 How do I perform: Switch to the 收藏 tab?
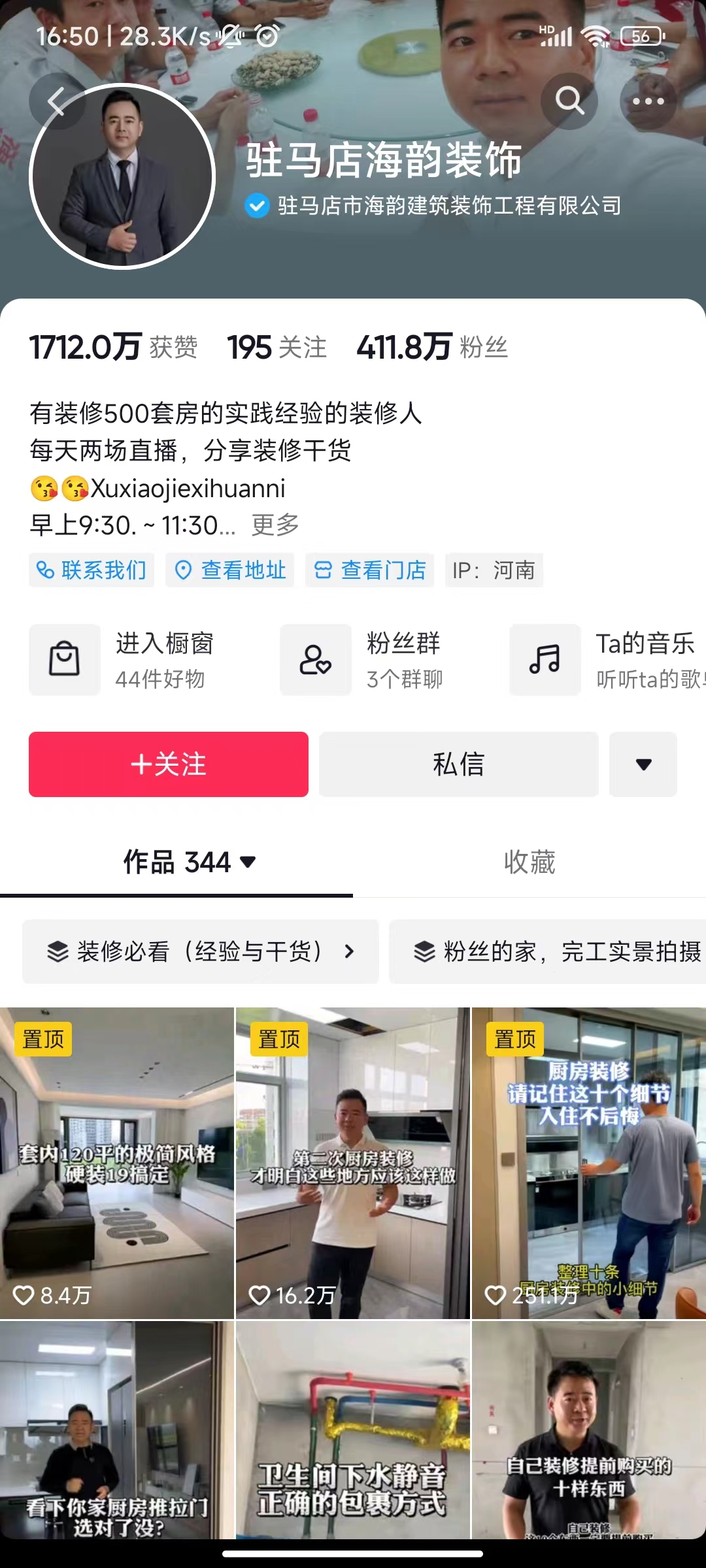529,862
